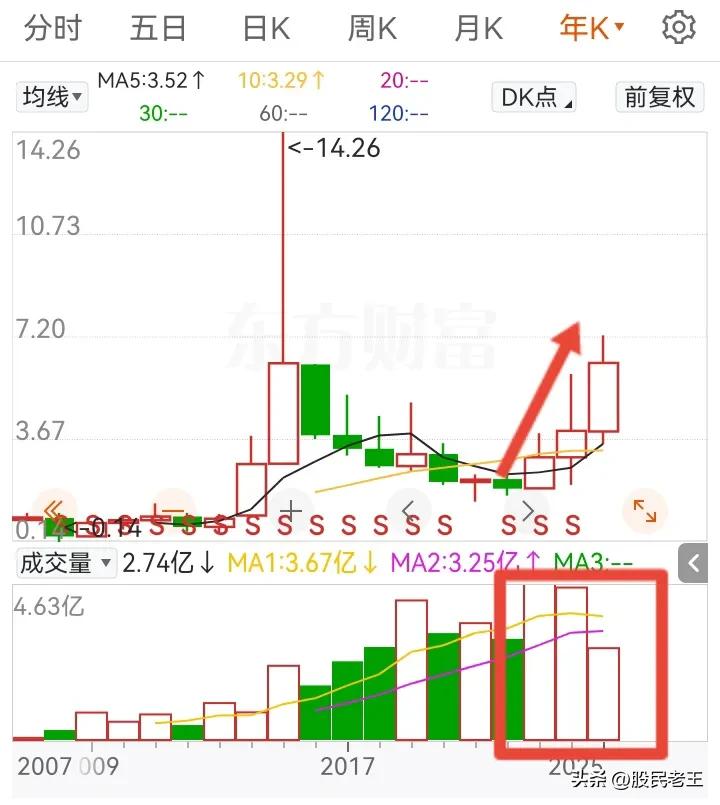
Task: Switch to the 分时 tab
Action: (x=52, y=28)
